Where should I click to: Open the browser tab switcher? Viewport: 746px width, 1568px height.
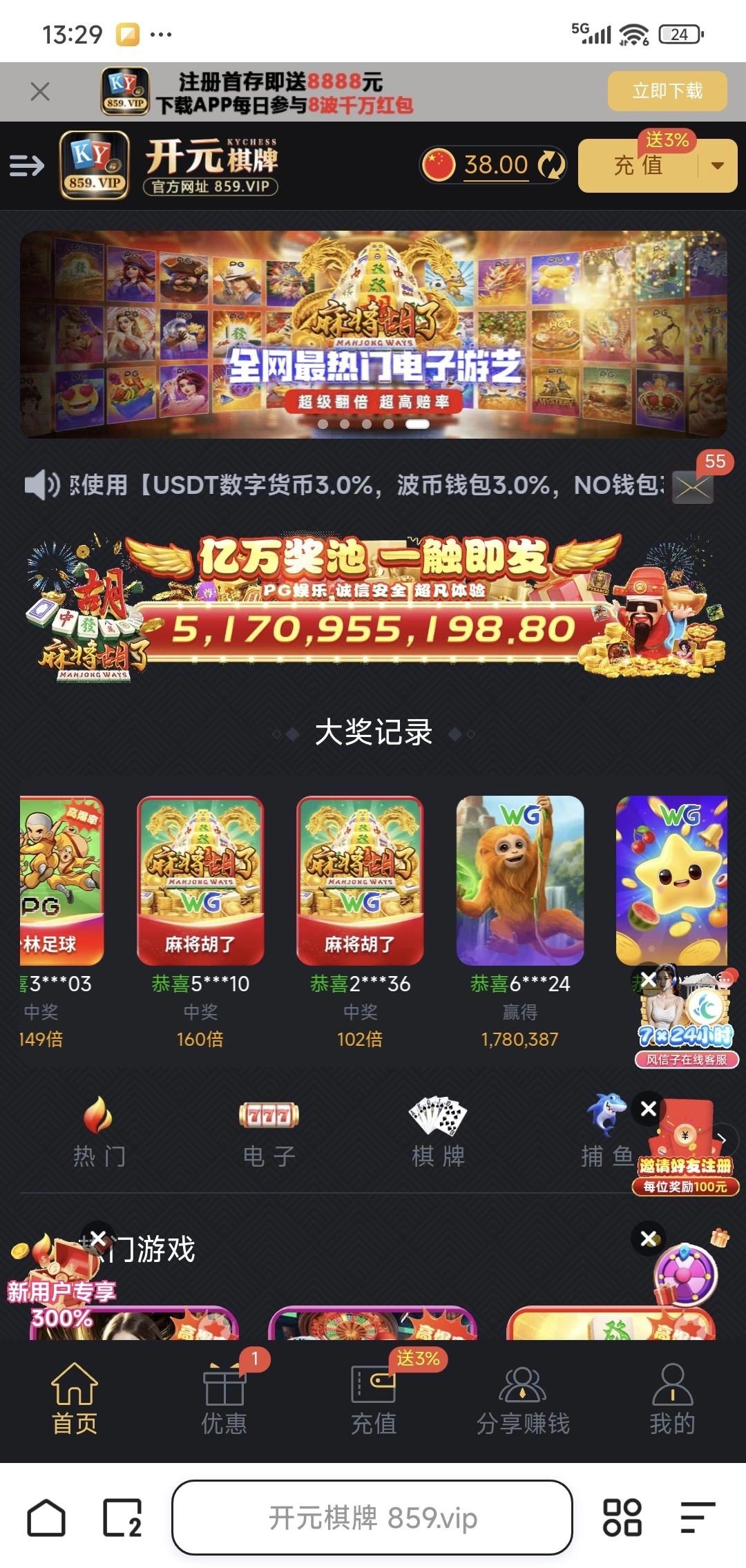pos(122,1518)
